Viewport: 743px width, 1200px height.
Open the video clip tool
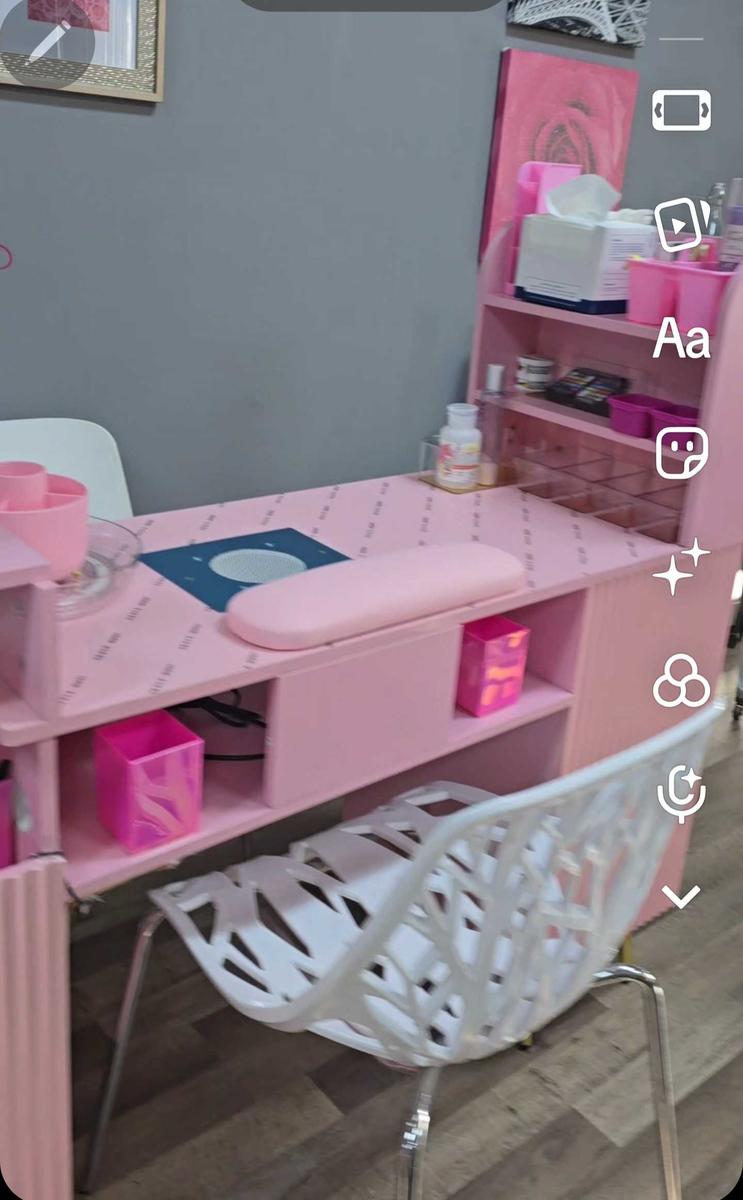[681, 223]
